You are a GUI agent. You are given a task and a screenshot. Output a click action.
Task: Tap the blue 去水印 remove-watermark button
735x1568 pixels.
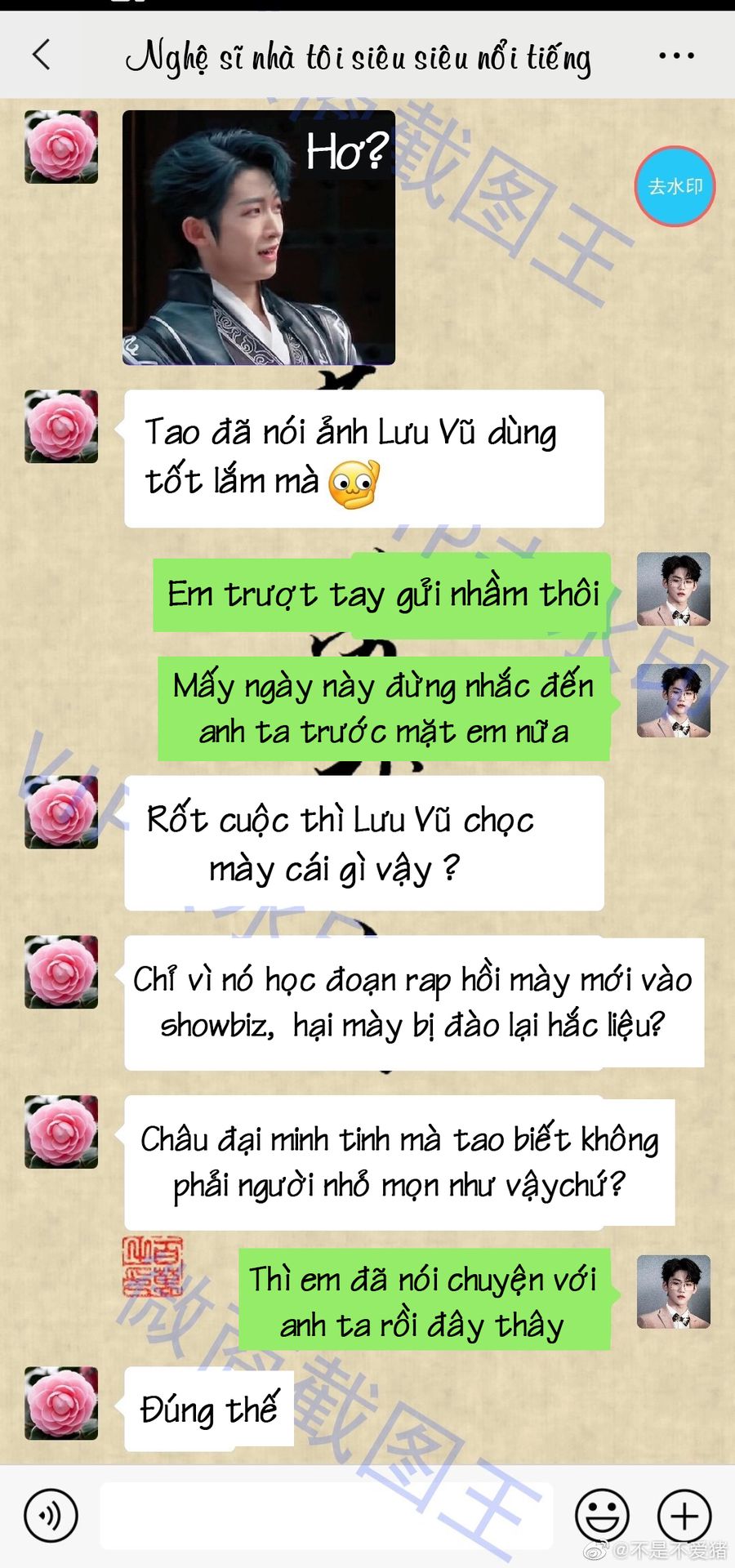pyautogui.click(x=675, y=186)
